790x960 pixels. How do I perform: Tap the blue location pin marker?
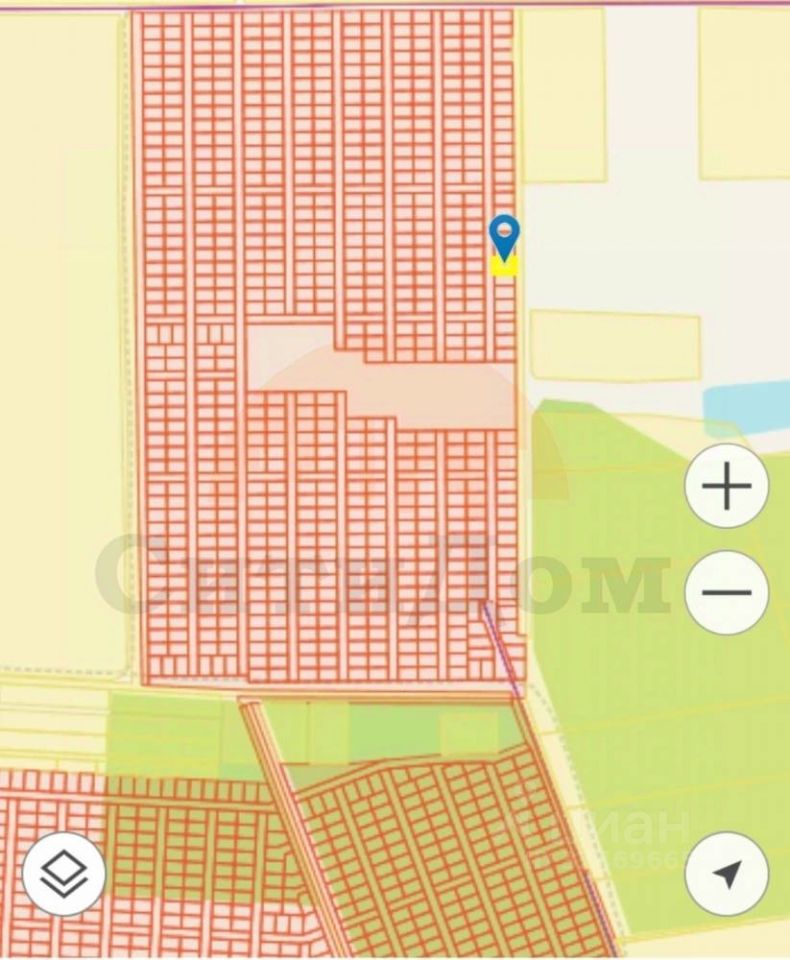coord(505,238)
